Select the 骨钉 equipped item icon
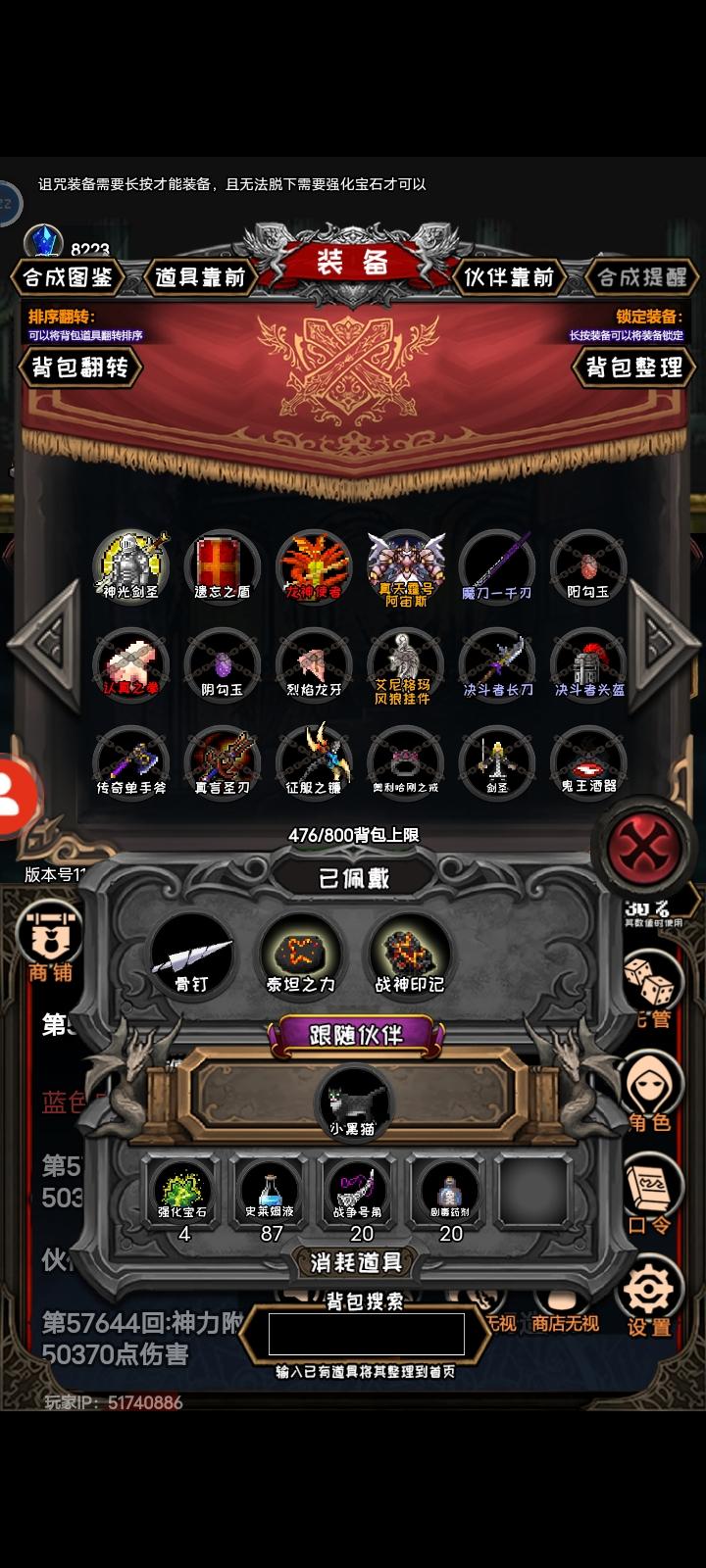The height and width of the screenshot is (1568, 706). click(192, 953)
